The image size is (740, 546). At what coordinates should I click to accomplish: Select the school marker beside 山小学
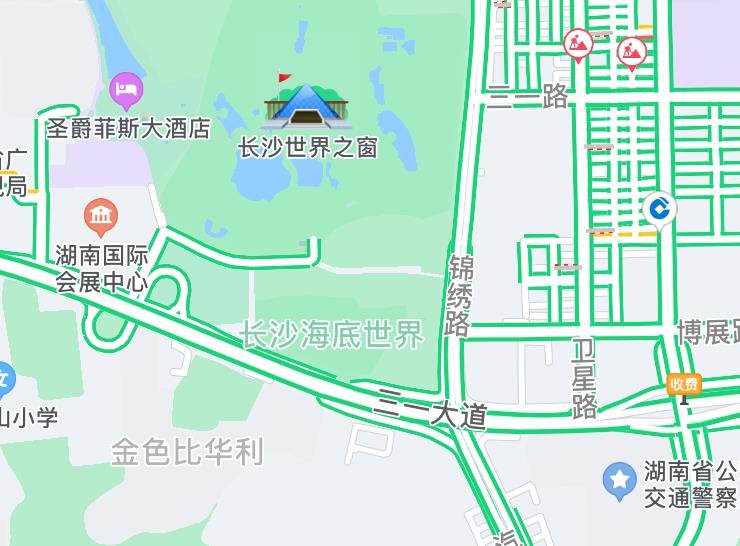5,380
